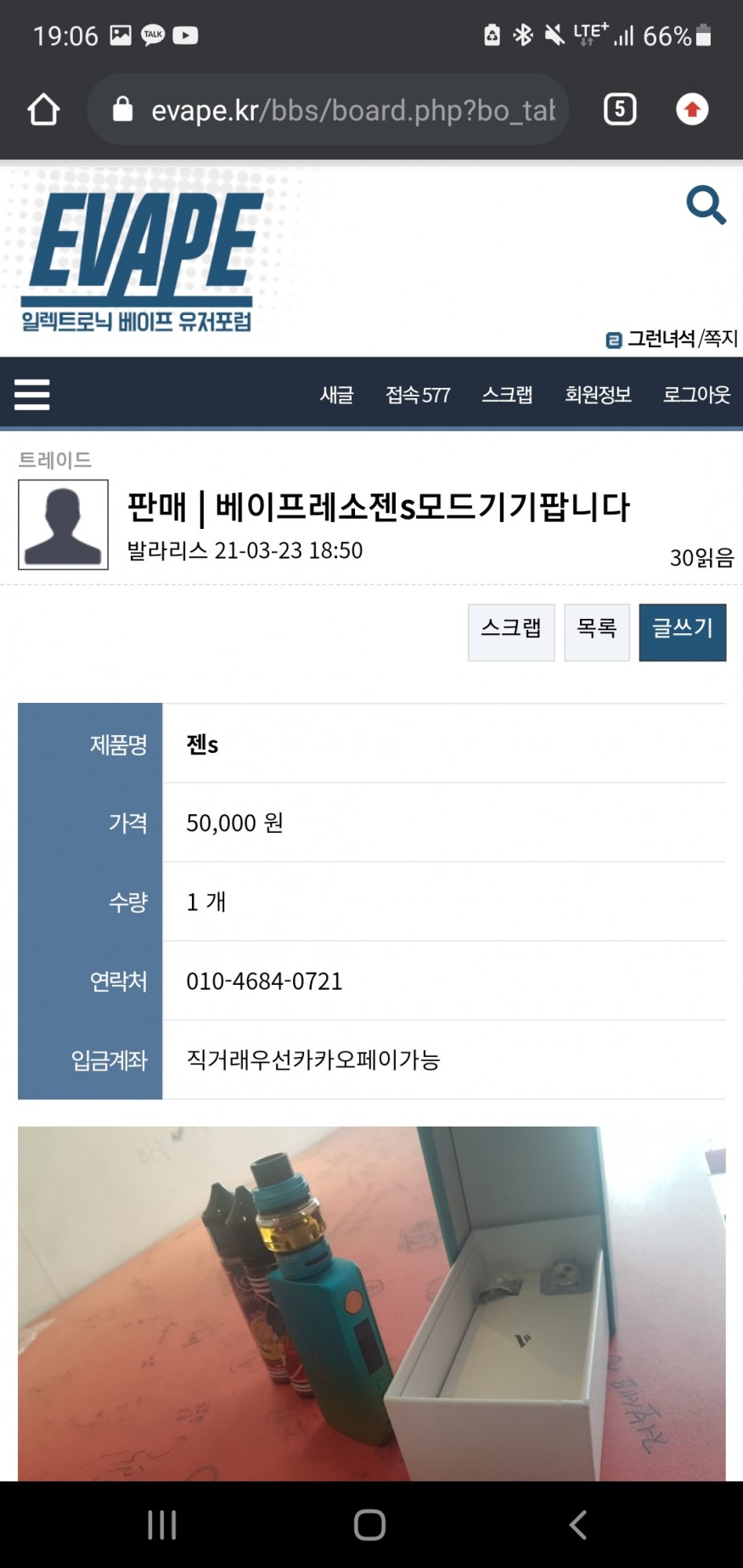
Task: Open the hamburger drawer menu
Action: (32, 395)
